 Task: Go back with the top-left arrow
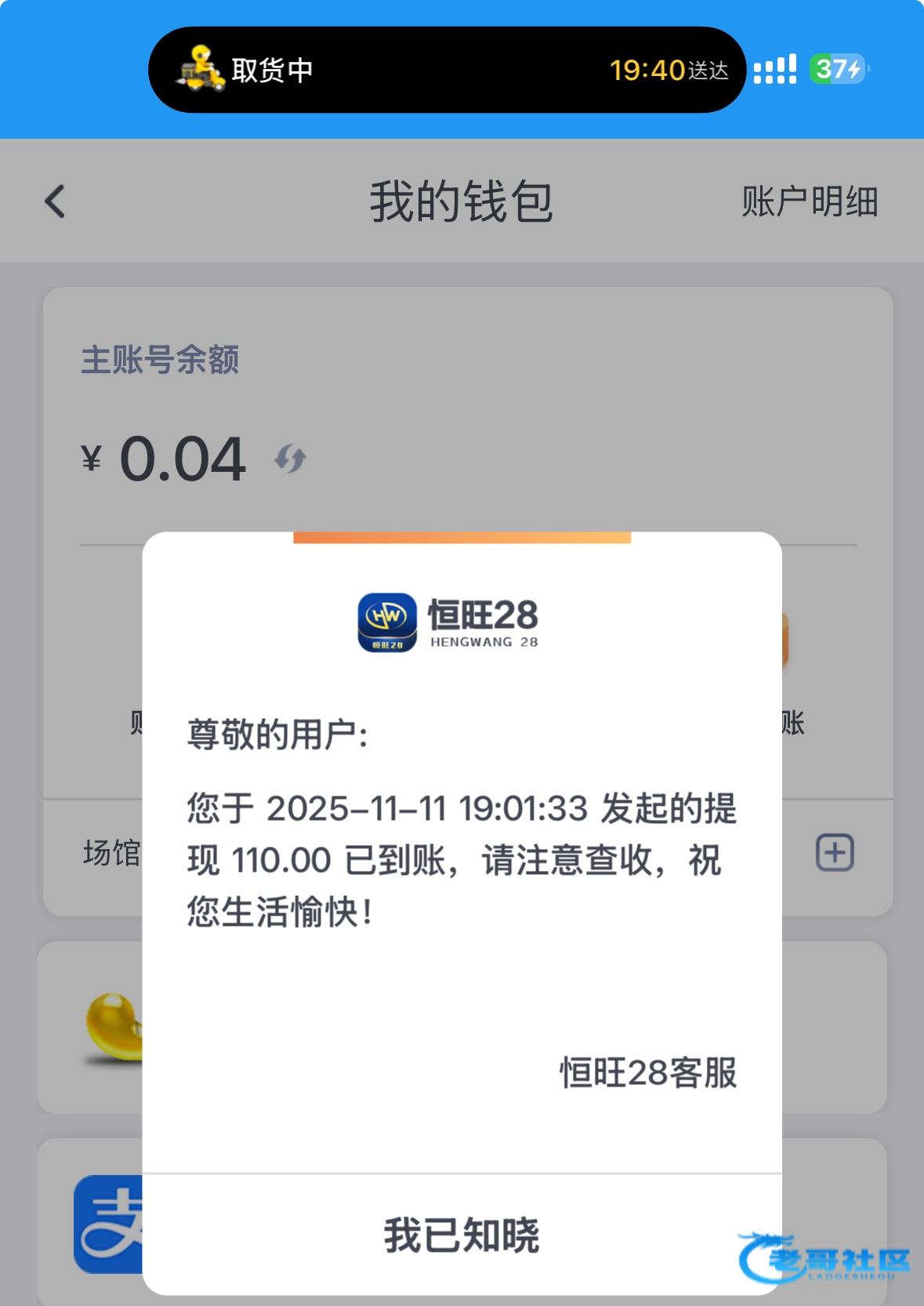click(55, 201)
